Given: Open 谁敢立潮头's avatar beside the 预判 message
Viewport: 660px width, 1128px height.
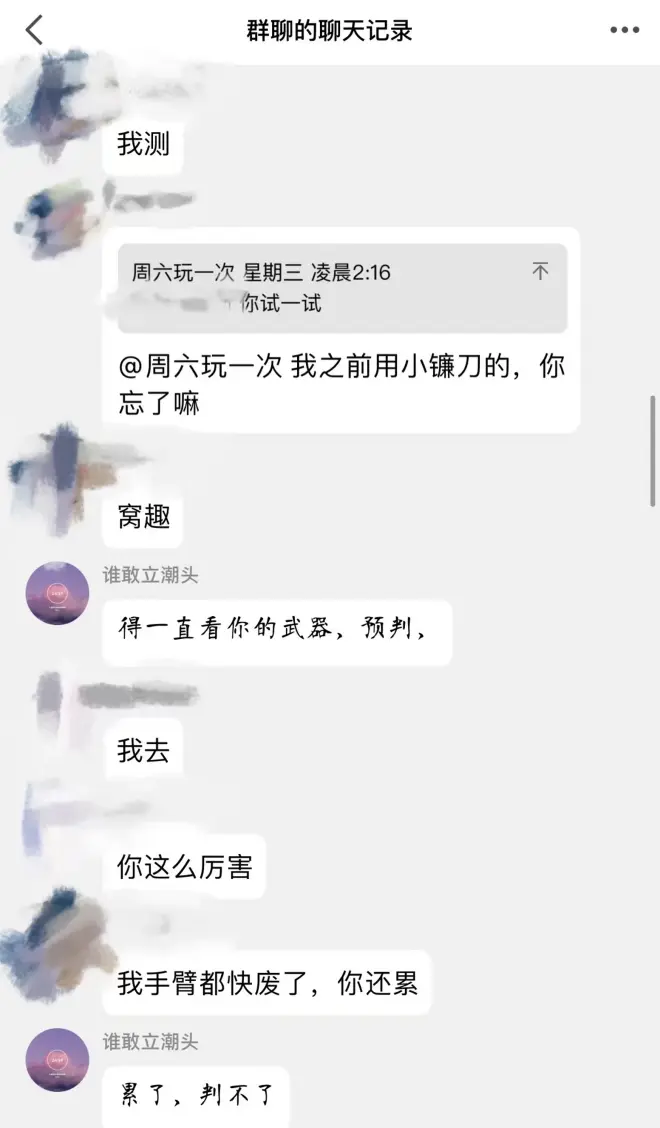Looking at the screenshot, I should click(57, 594).
